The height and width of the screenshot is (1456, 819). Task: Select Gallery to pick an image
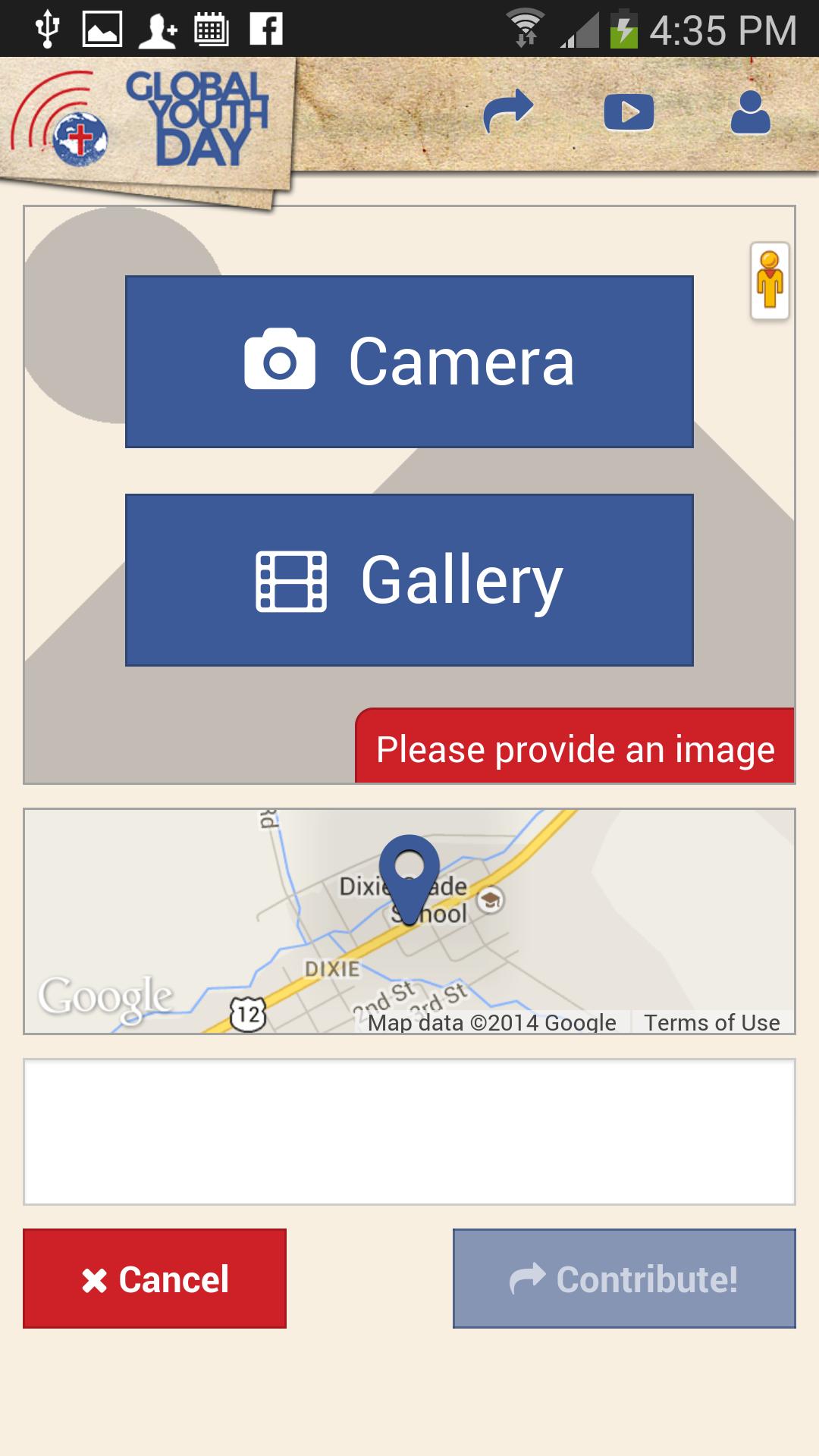(409, 580)
